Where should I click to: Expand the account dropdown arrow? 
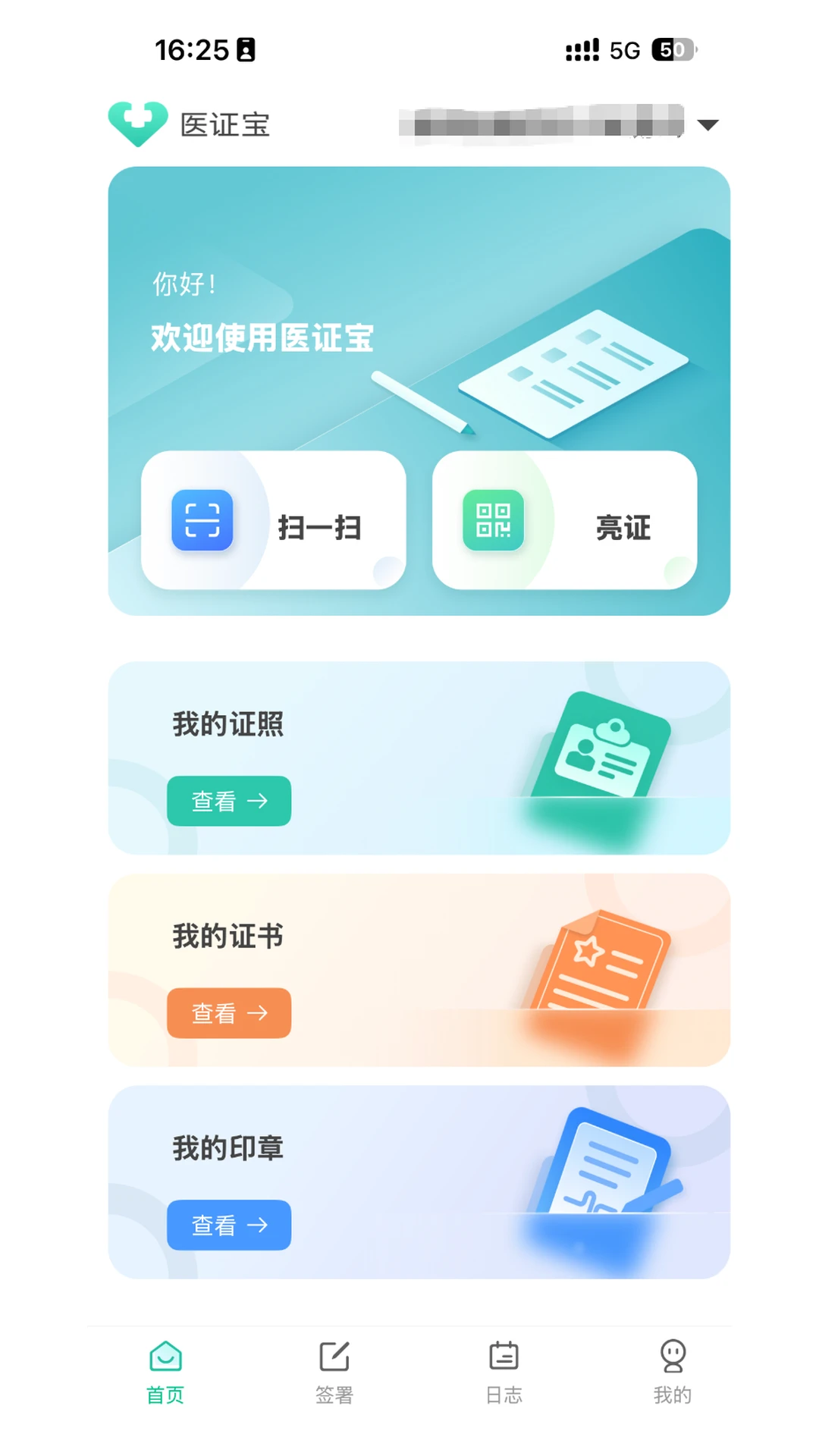click(x=707, y=125)
